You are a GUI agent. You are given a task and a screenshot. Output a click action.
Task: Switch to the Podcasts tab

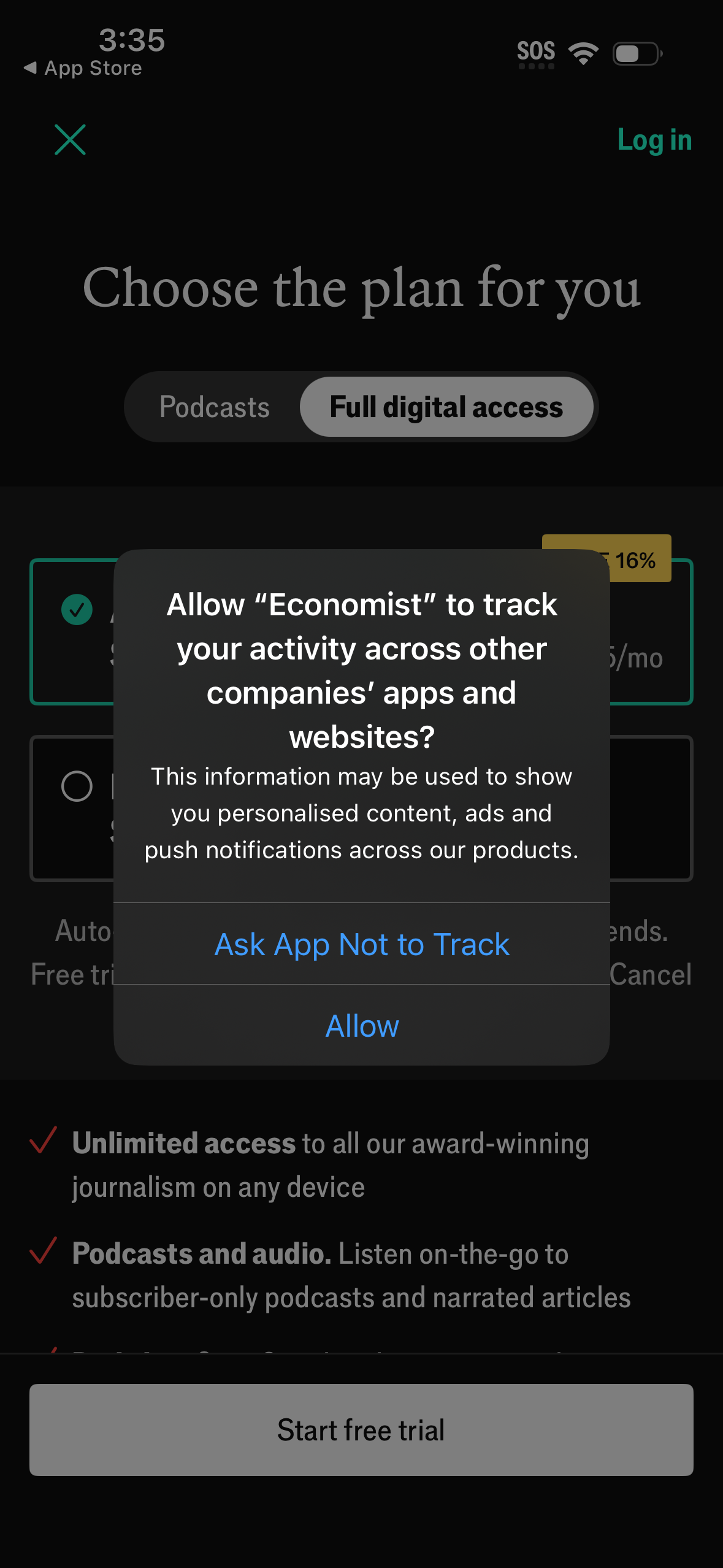213,407
